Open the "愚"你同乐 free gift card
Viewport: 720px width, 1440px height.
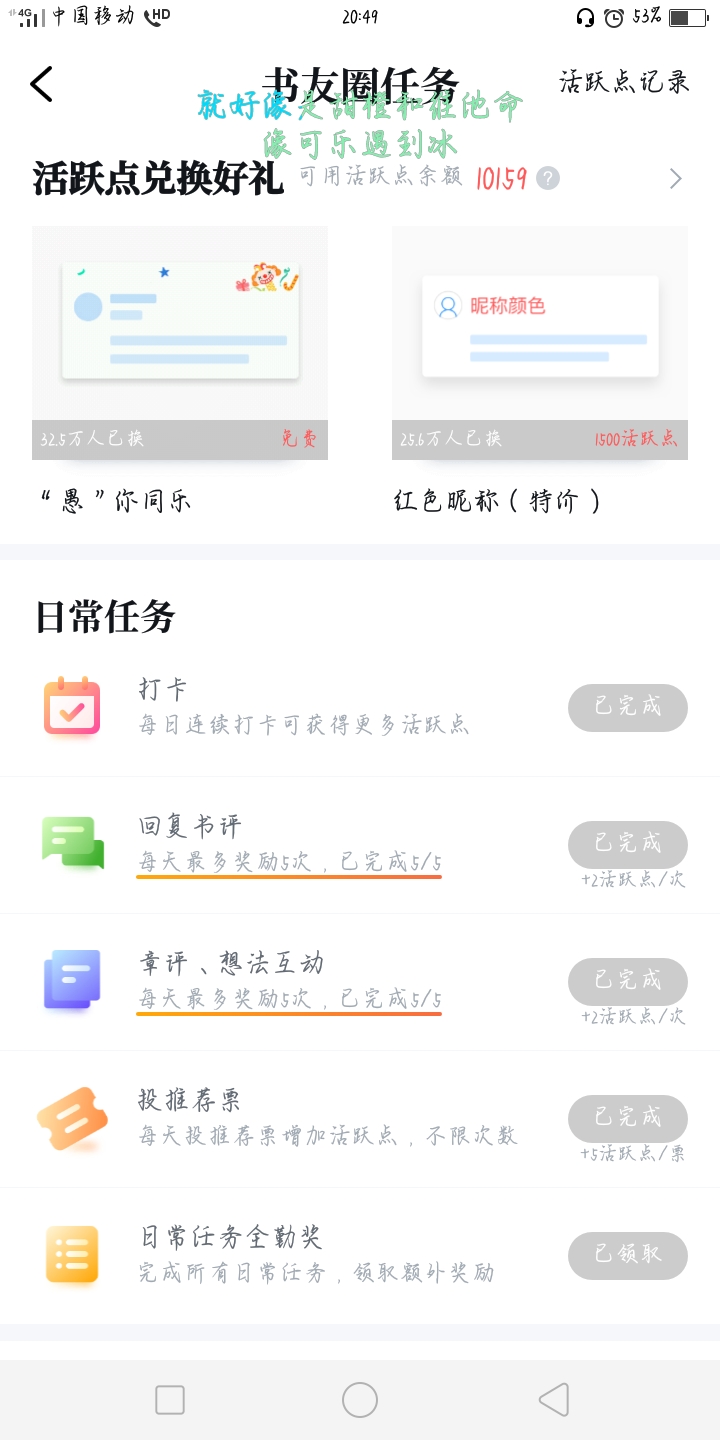pyautogui.click(x=180, y=371)
